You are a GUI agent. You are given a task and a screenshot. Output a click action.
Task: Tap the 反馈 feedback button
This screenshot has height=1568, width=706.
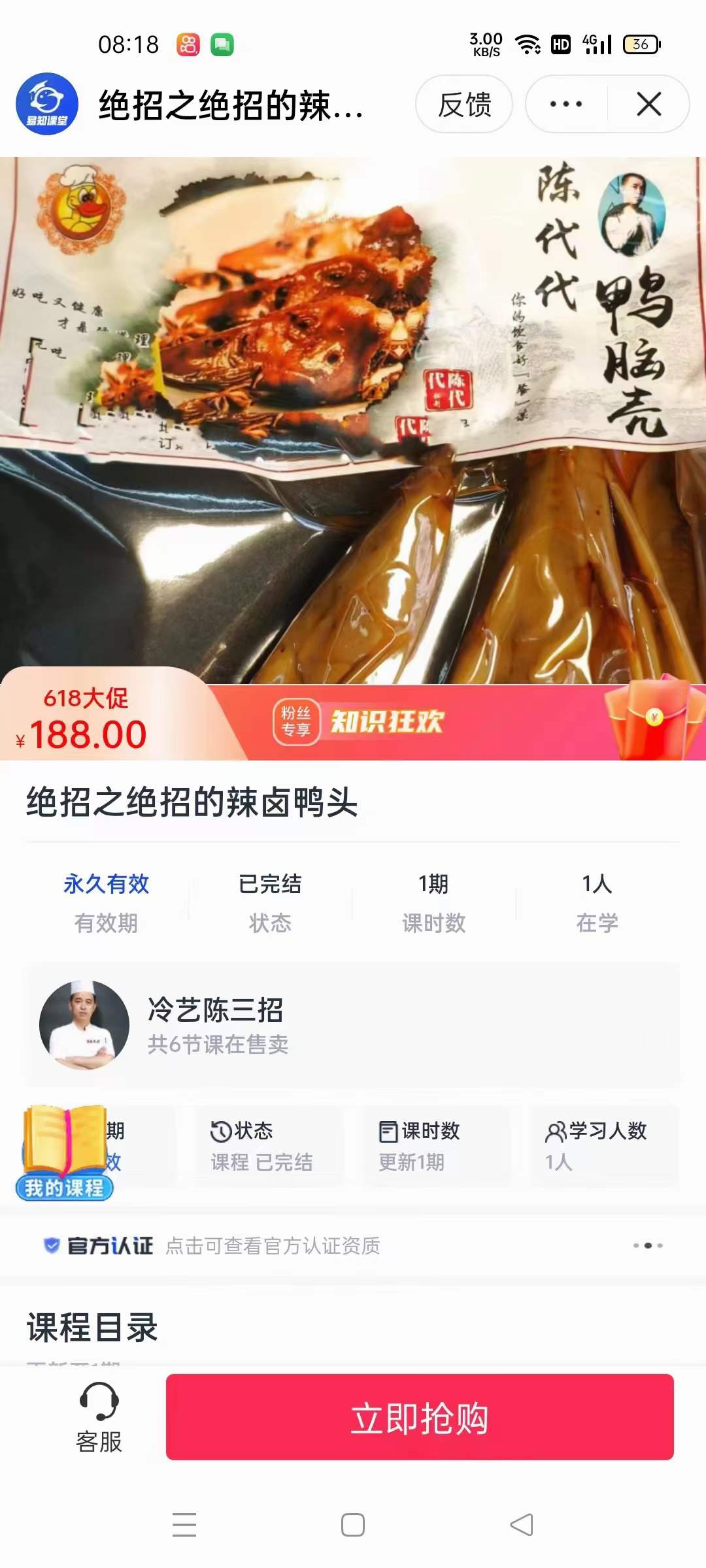coord(465,105)
